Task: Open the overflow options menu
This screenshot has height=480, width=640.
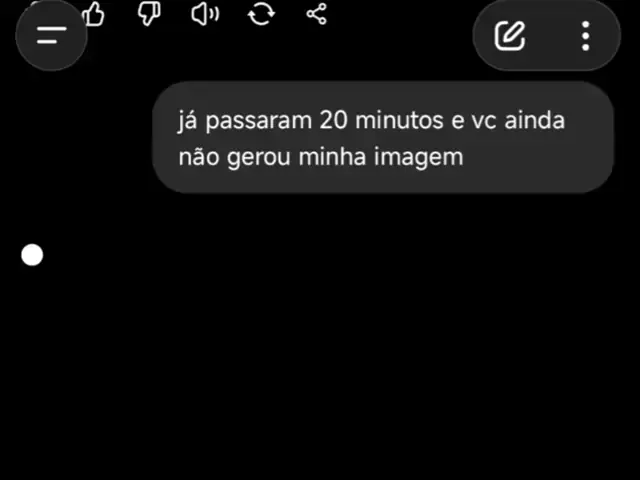Action: tap(585, 36)
